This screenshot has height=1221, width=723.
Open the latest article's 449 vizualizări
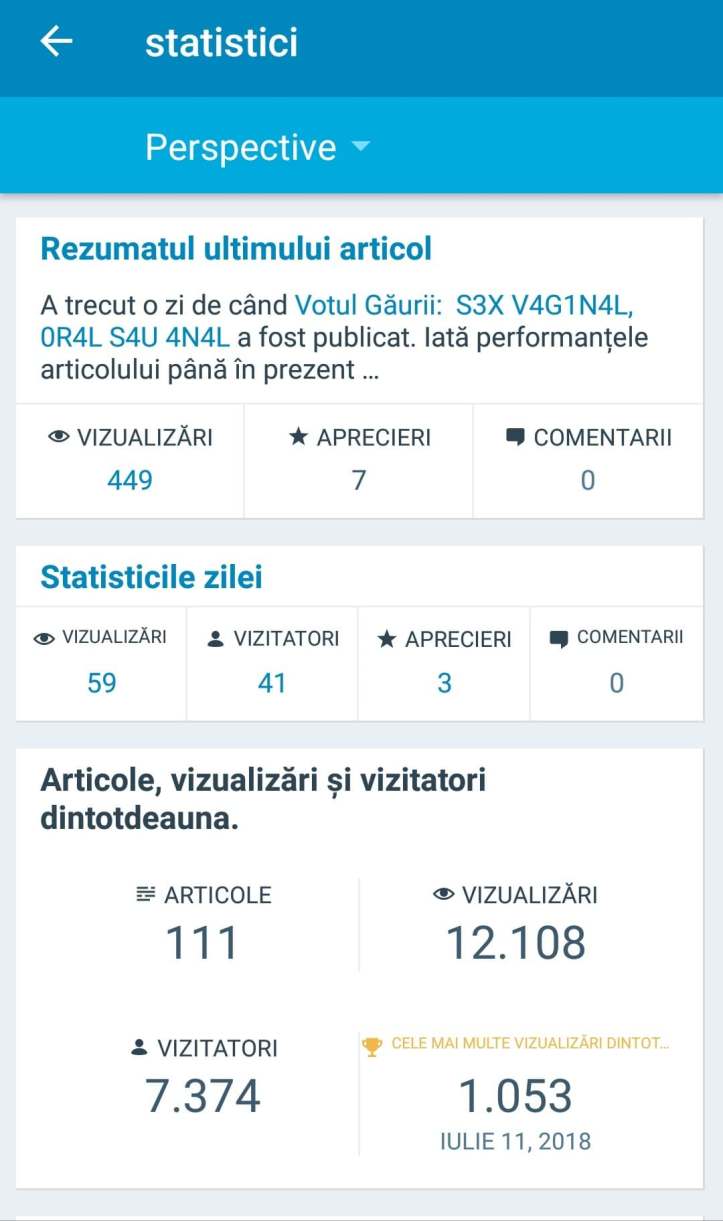[130, 461]
